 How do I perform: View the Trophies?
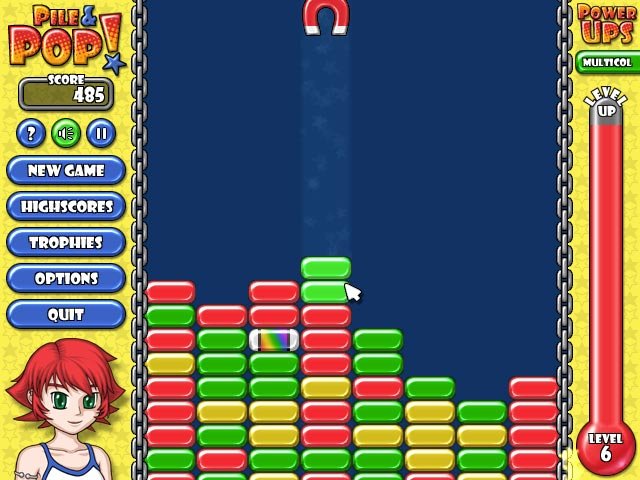click(x=66, y=242)
